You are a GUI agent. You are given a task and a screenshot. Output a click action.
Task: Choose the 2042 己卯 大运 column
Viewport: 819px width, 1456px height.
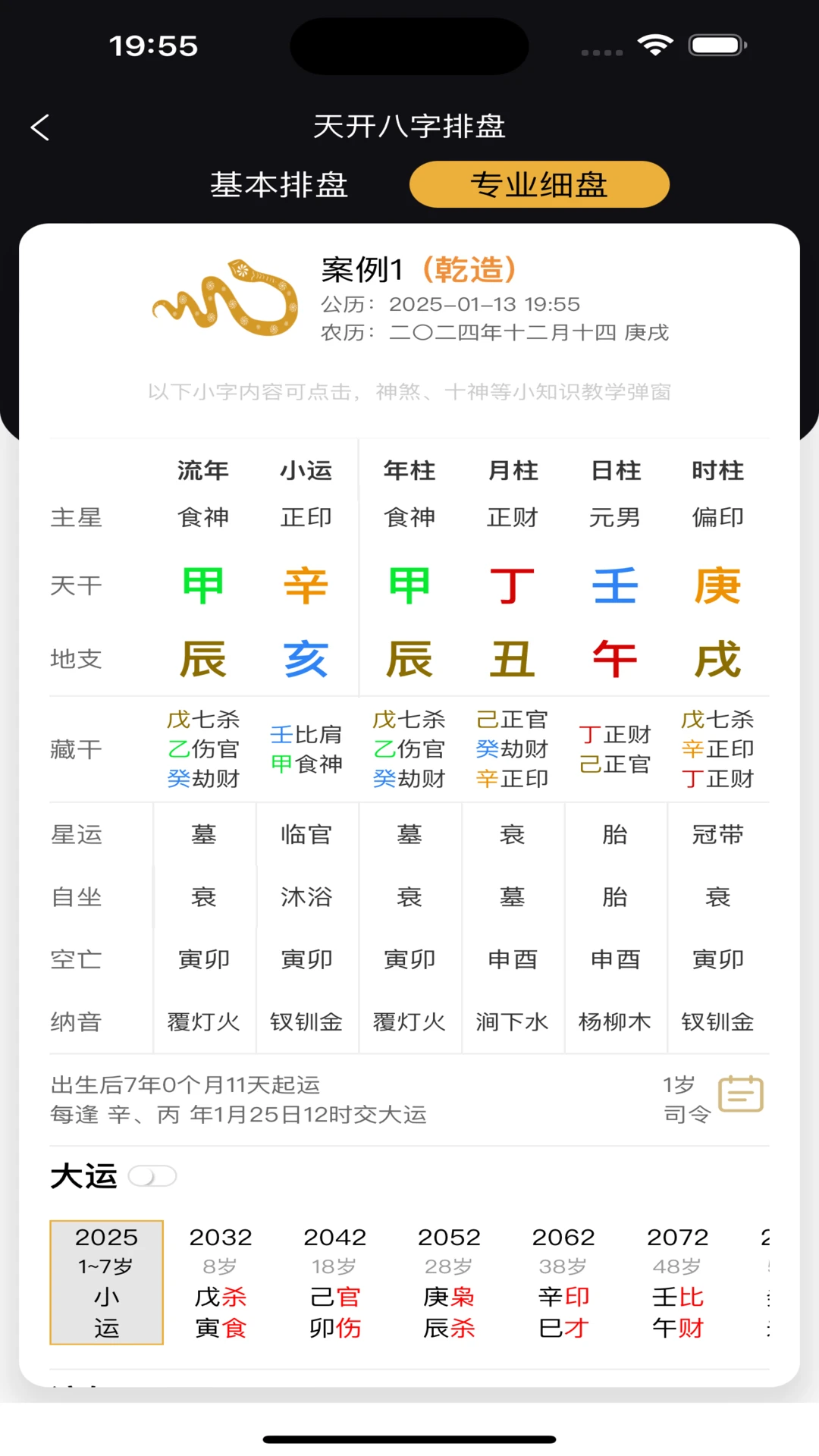click(x=334, y=1282)
